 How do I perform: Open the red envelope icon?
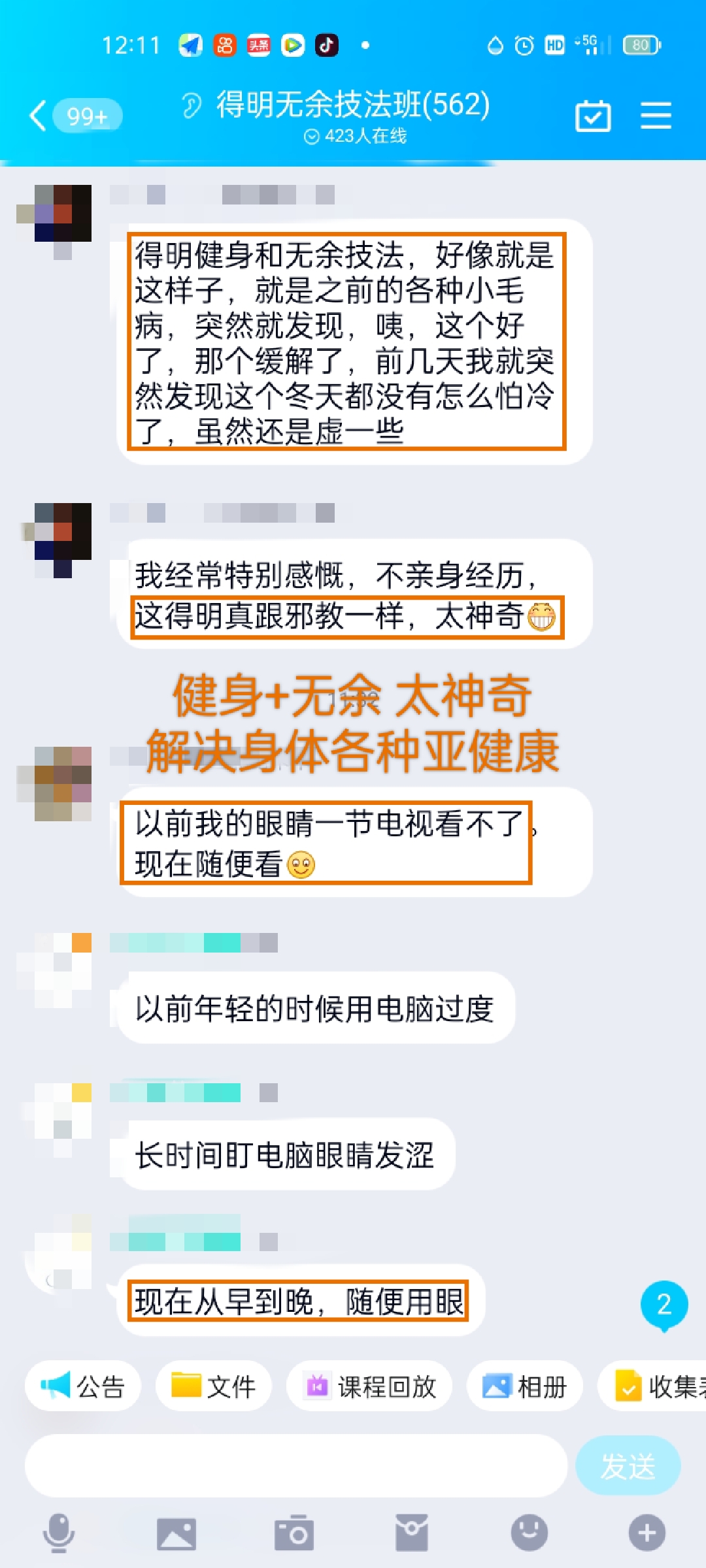pos(412,1533)
